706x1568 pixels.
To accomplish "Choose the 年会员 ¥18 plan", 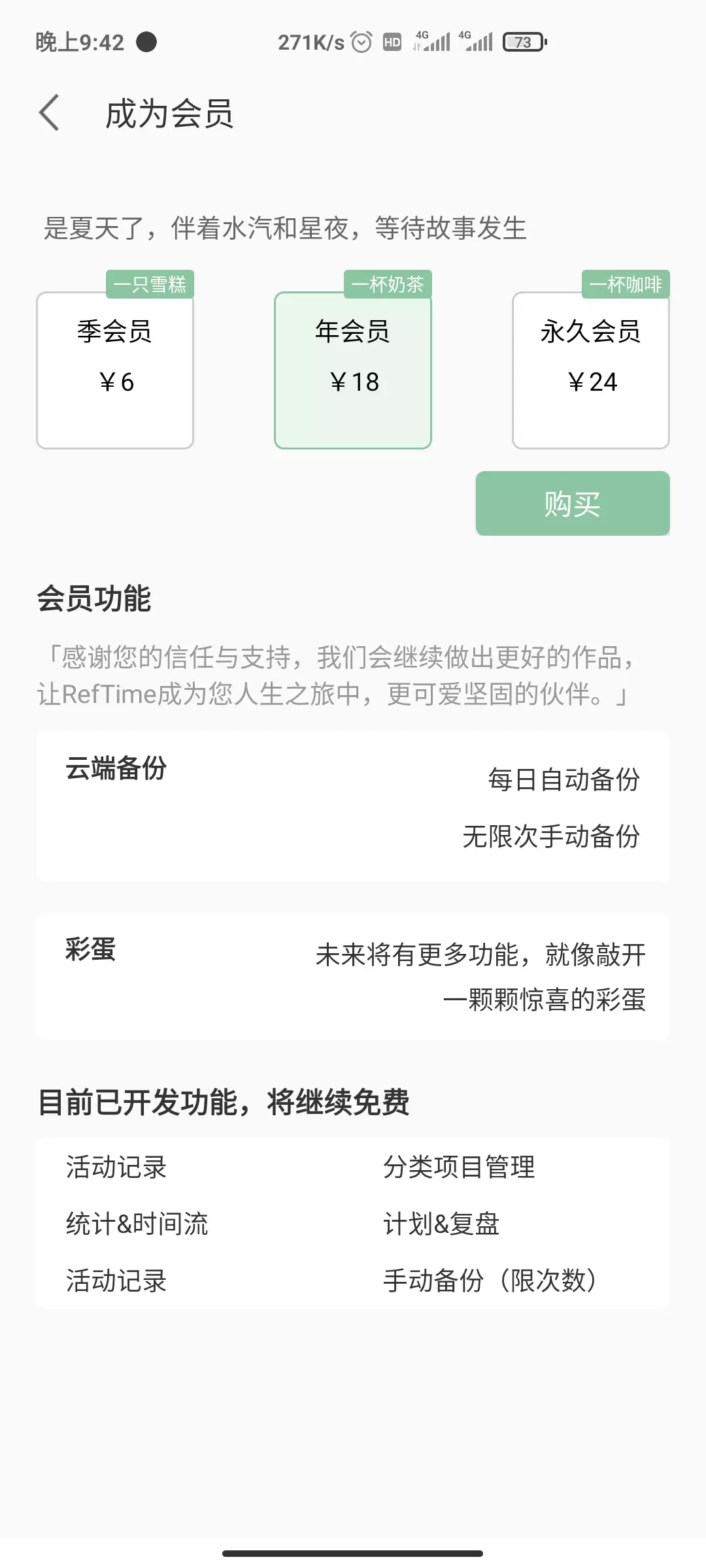I will pos(353,370).
